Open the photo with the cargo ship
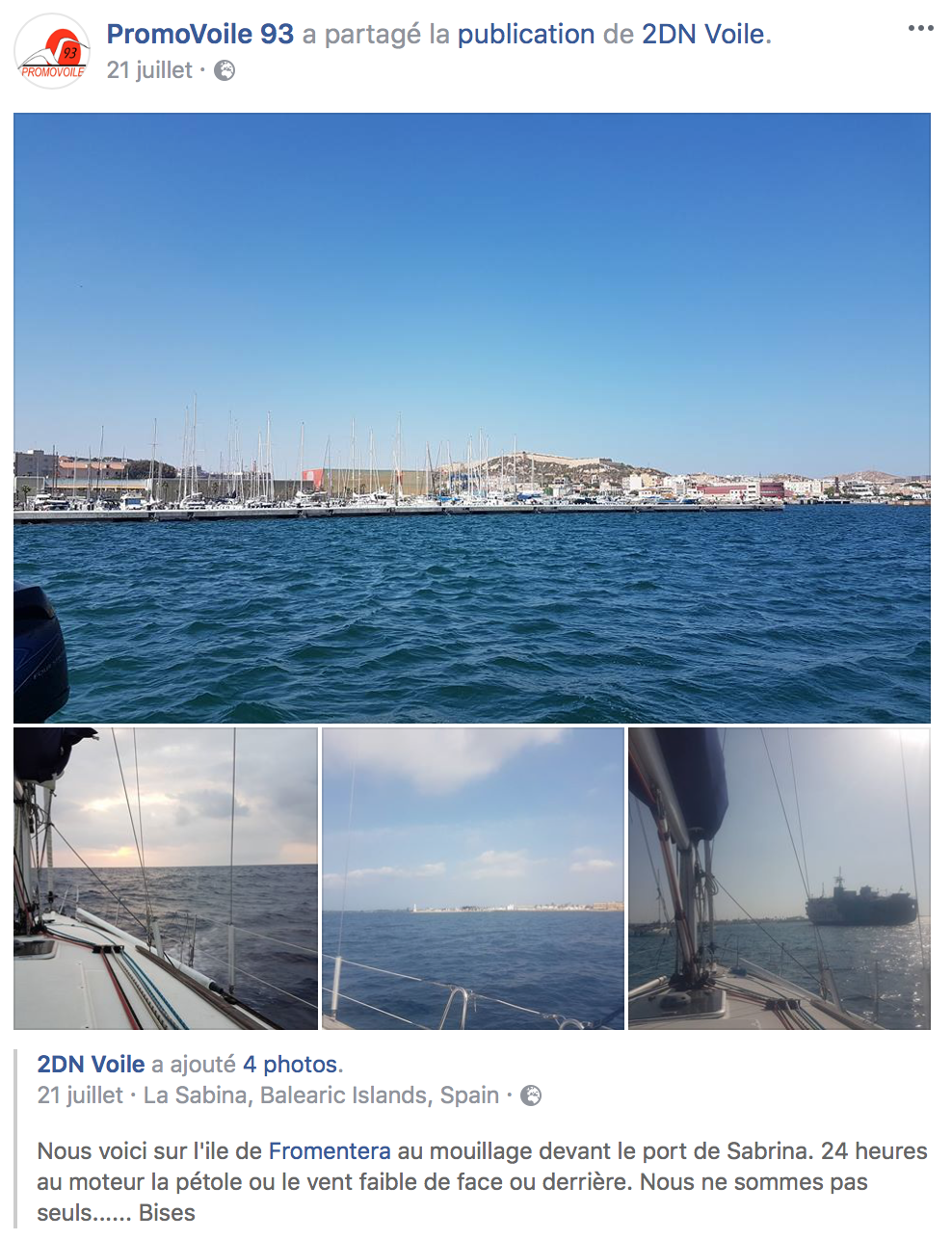Image resolution: width=952 pixels, height=1240 pixels. [779, 879]
